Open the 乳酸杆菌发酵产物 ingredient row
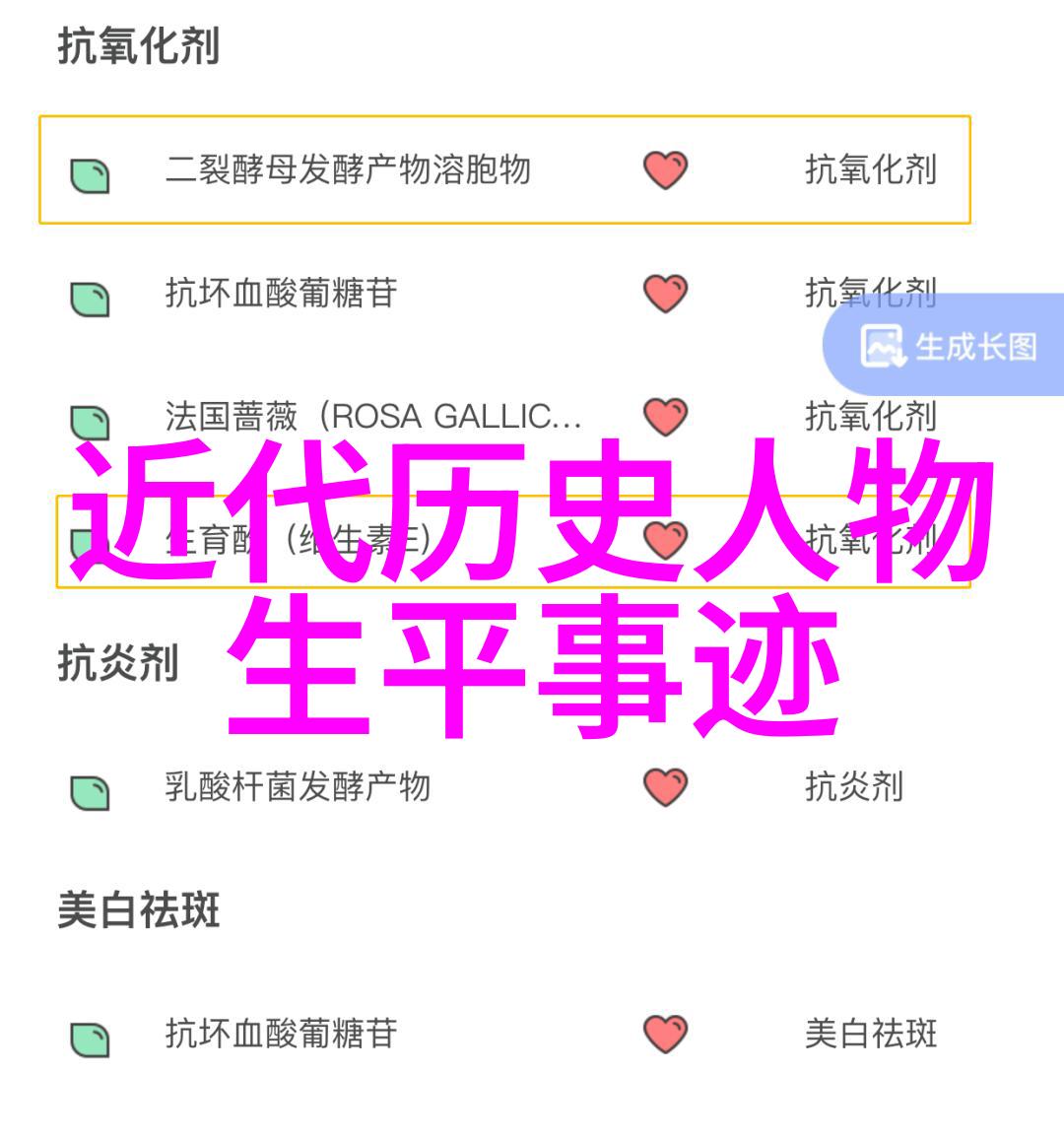The height and width of the screenshot is (1140, 1064). tap(298, 787)
